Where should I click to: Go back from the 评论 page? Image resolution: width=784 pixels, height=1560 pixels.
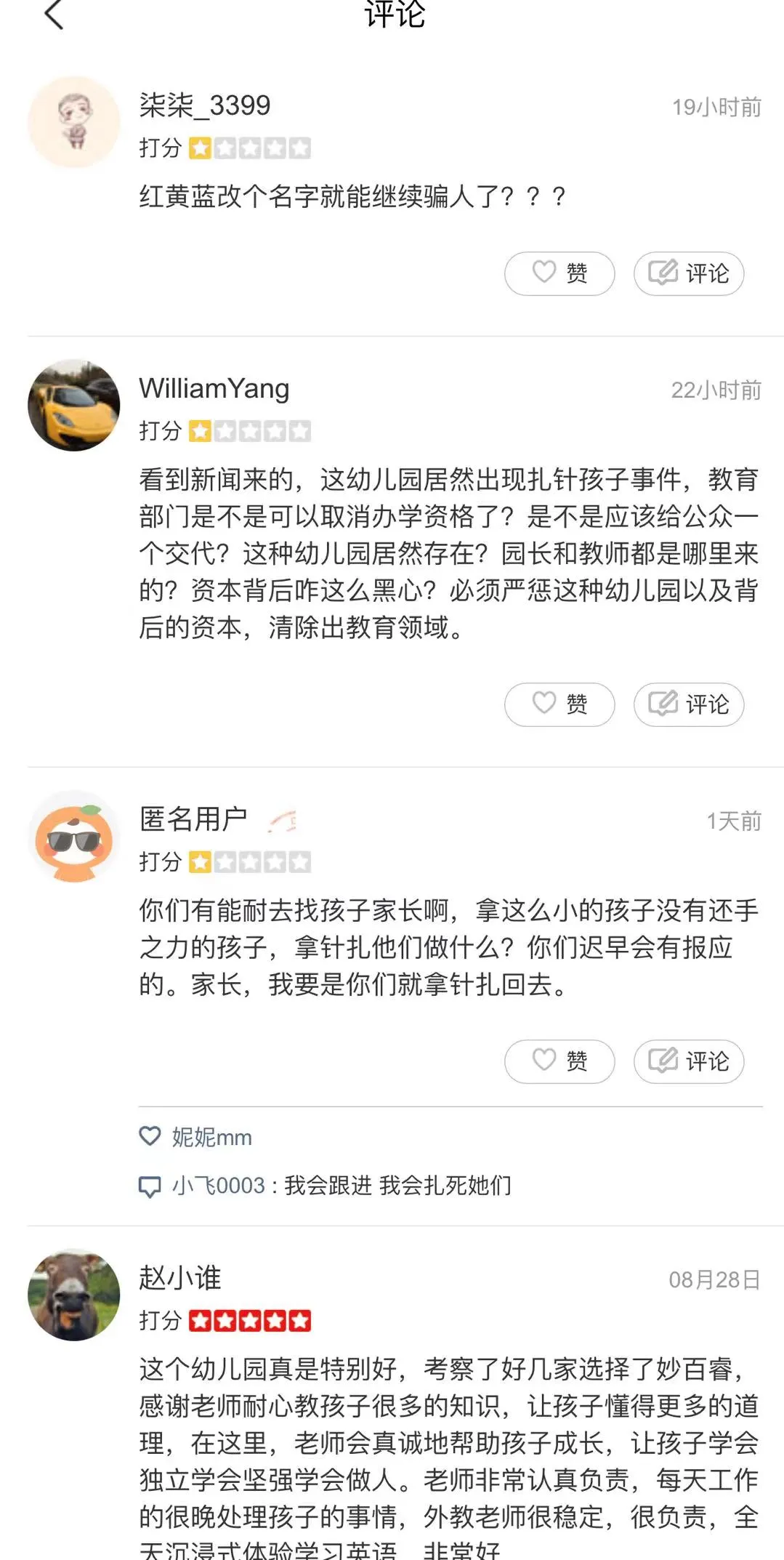[54, 15]
